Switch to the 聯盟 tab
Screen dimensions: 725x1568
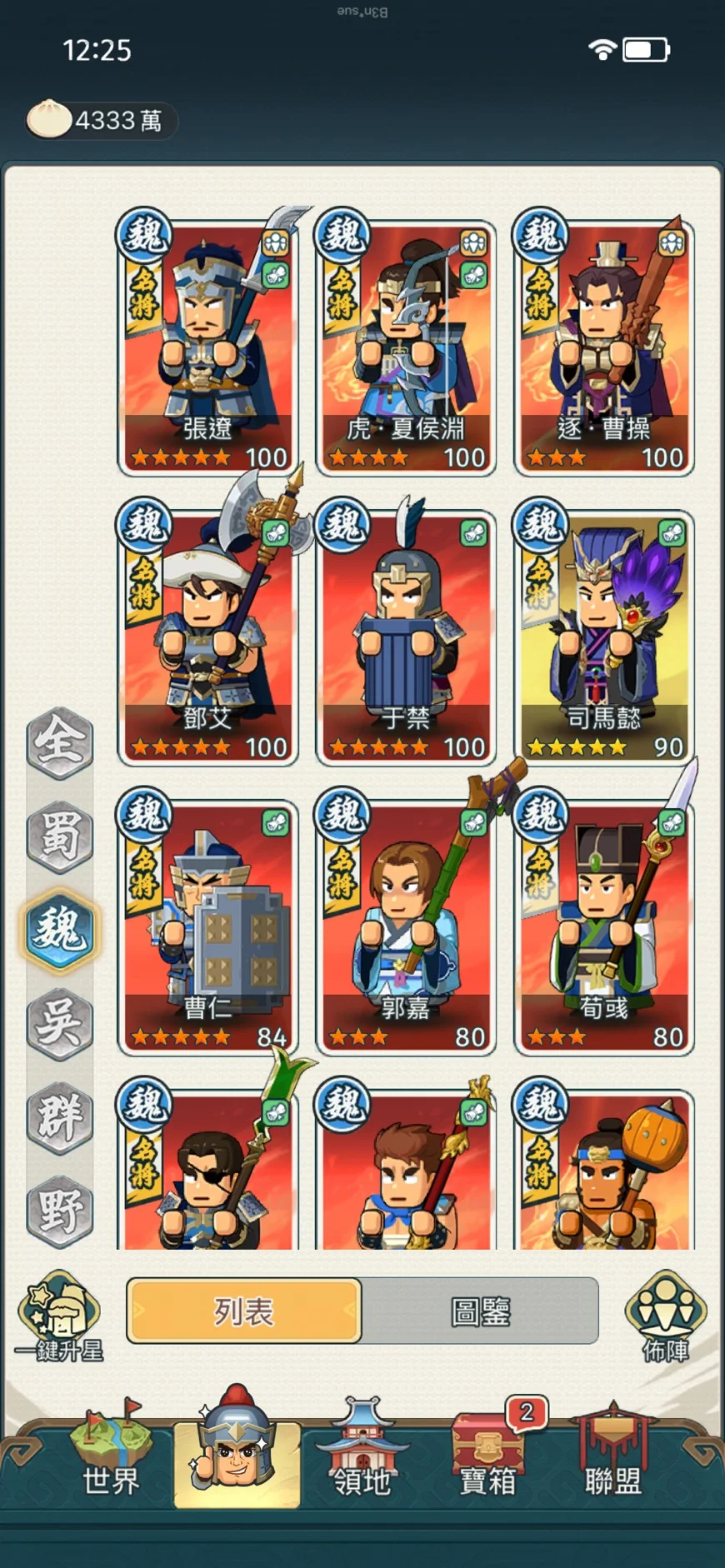point(613,1454)
